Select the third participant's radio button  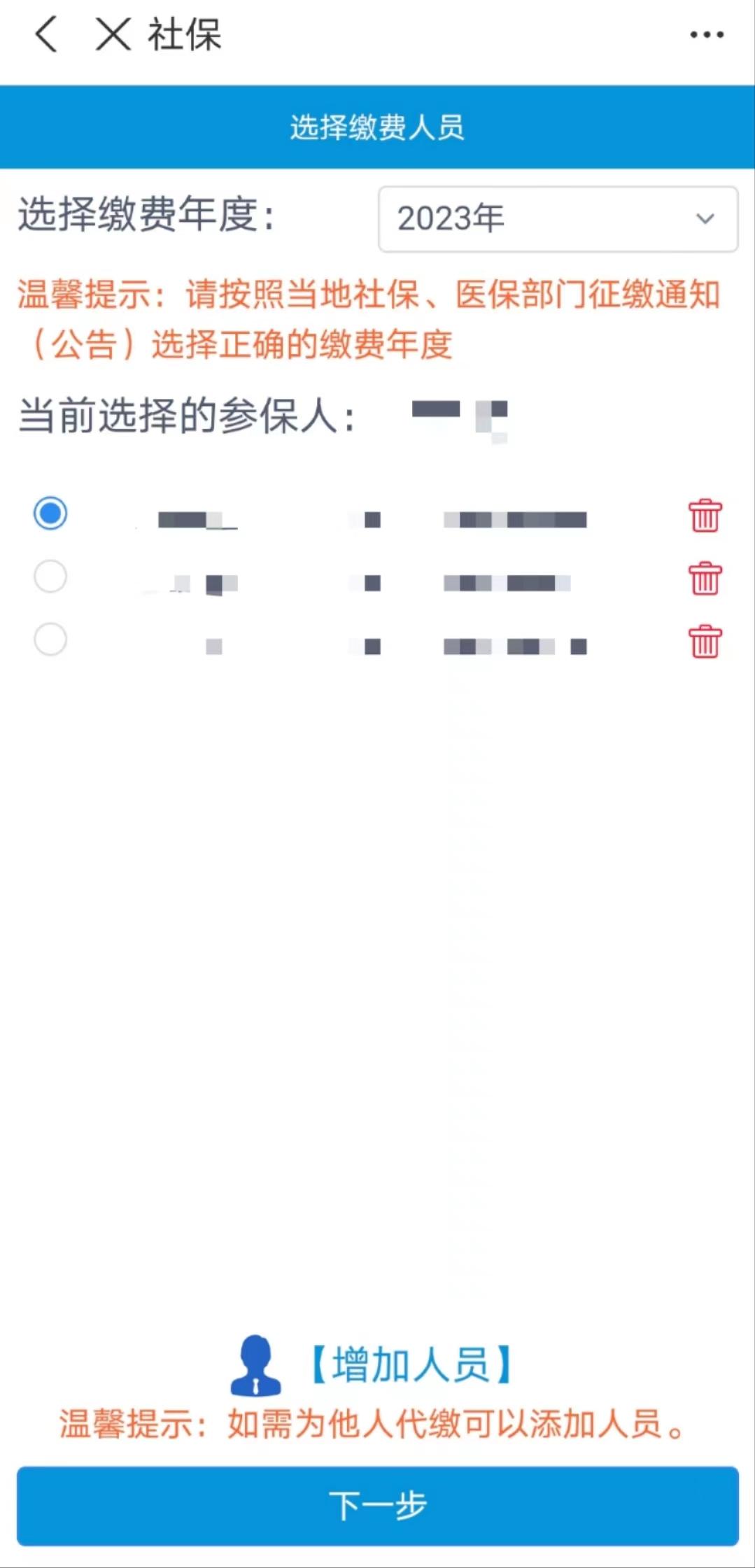[49, 639]
